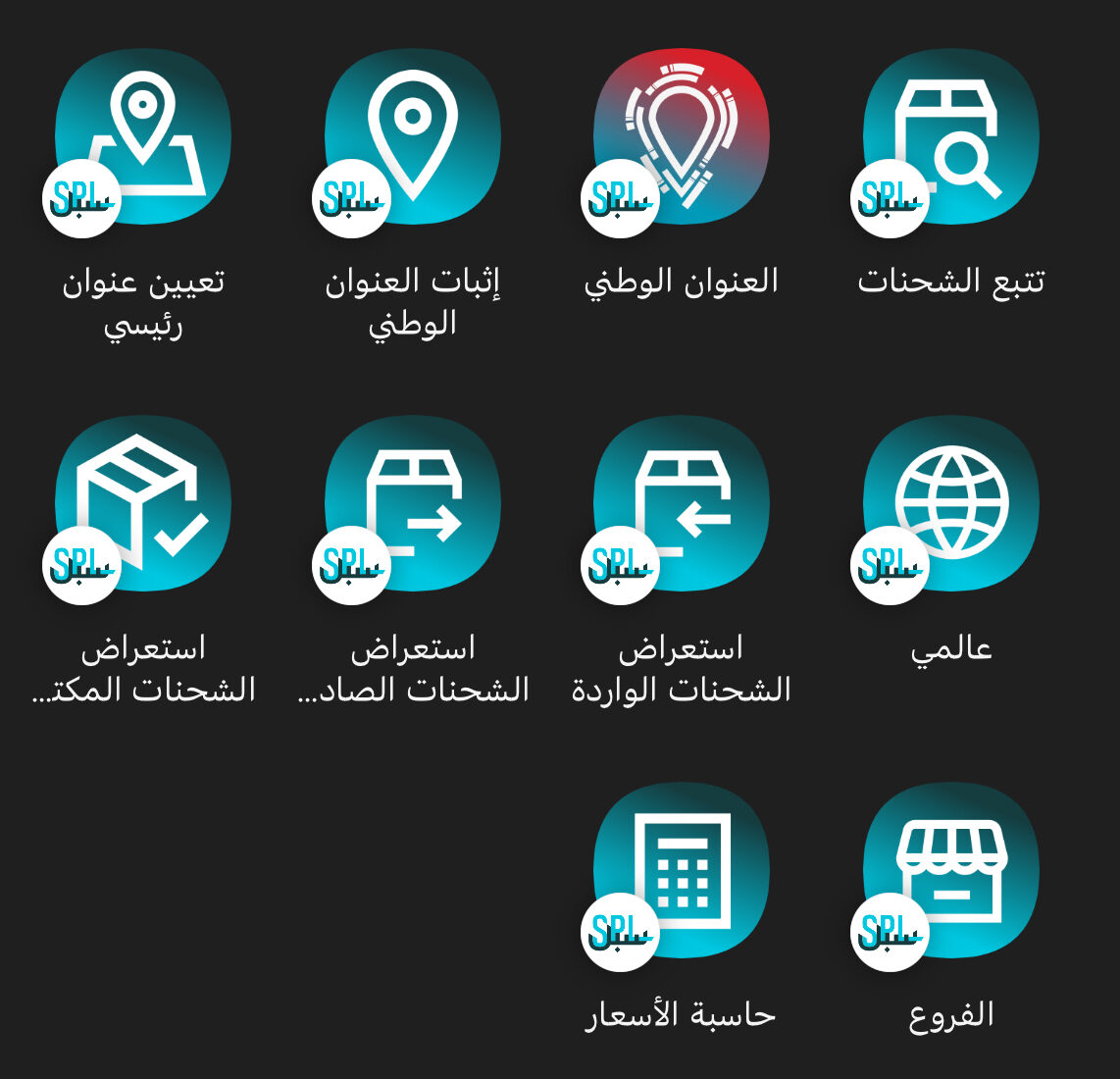Open the عالمي globe shortcut
The width and height of the screenshot is (1120, 1079).
(x=950, y=503)
